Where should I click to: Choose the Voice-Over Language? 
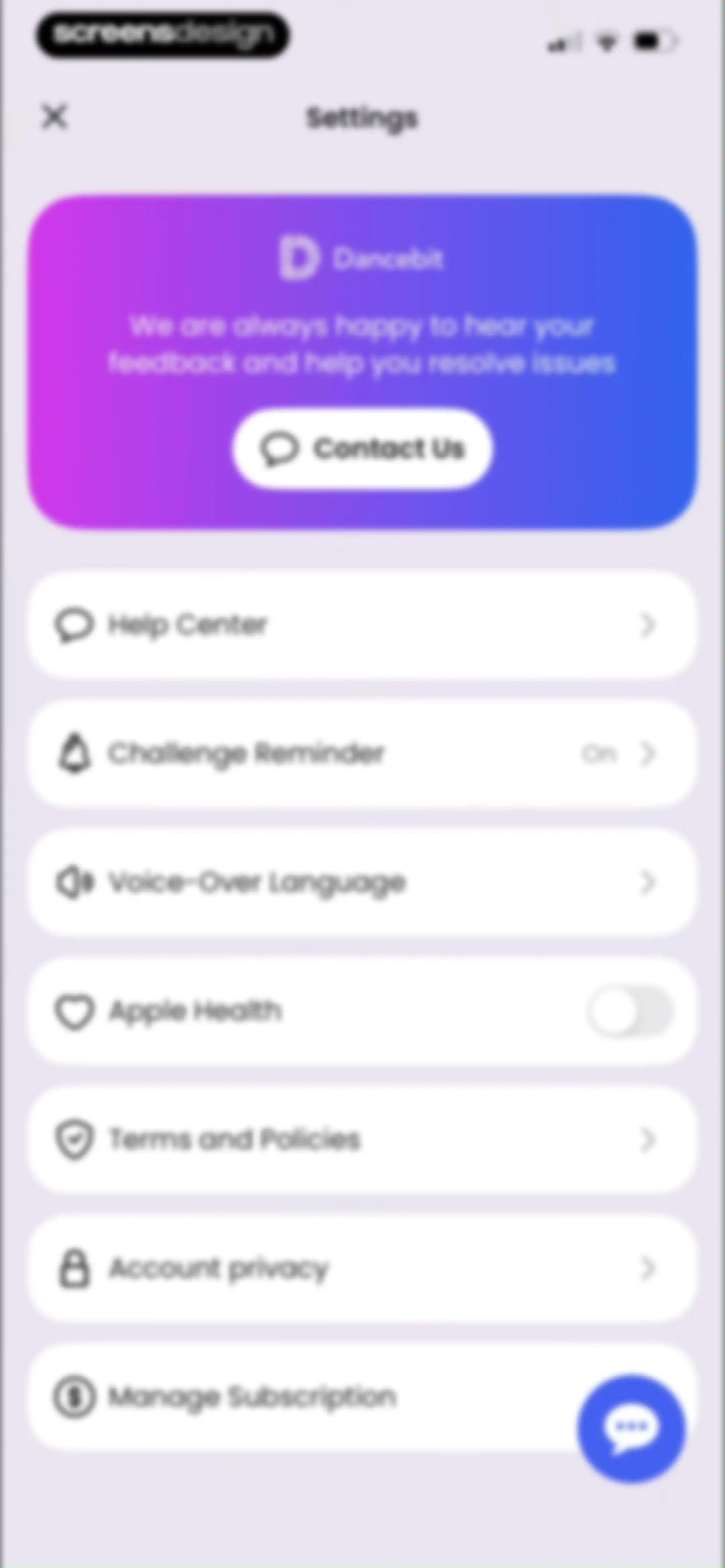362,883
